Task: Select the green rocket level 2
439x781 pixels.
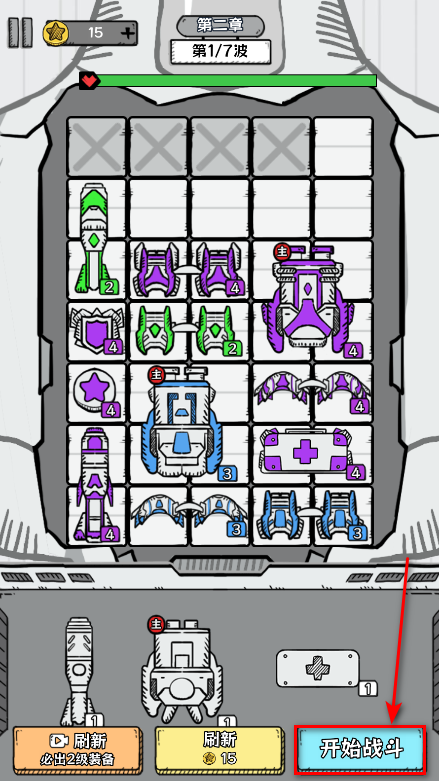Action: (x=93, y=239)
